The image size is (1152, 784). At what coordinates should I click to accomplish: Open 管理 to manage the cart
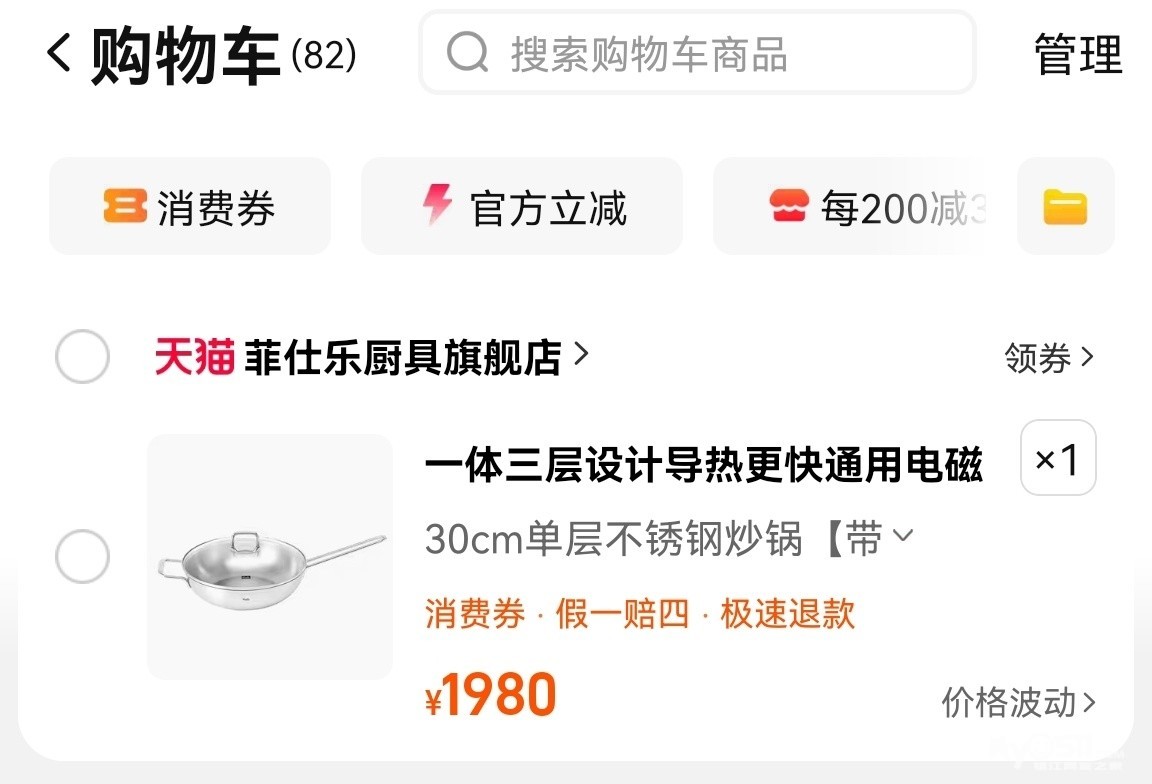(x=1078, y=54)
